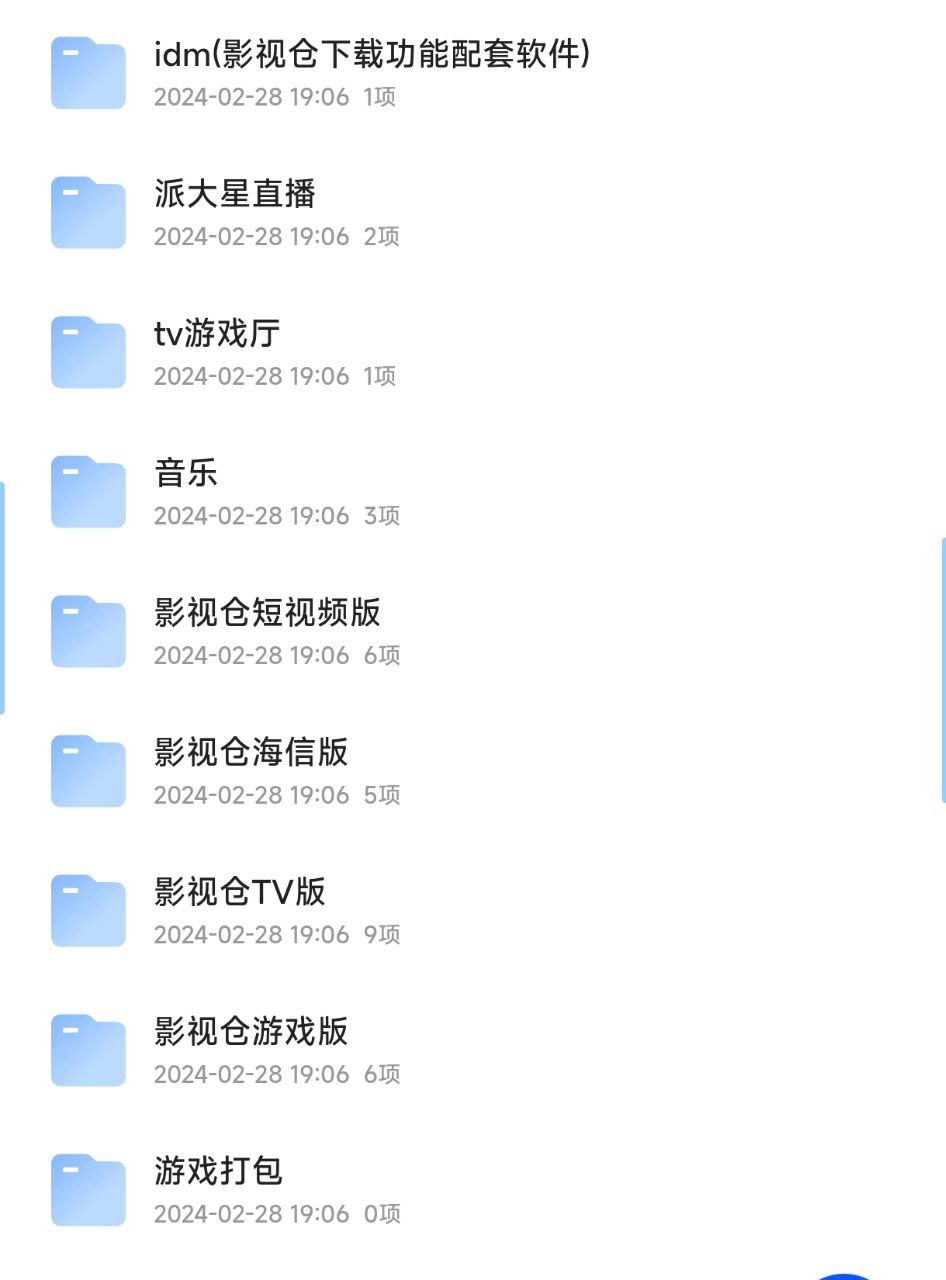Click the 9项 item count of 影视仓TV版

pyautogui.click(x=380, y=935)
